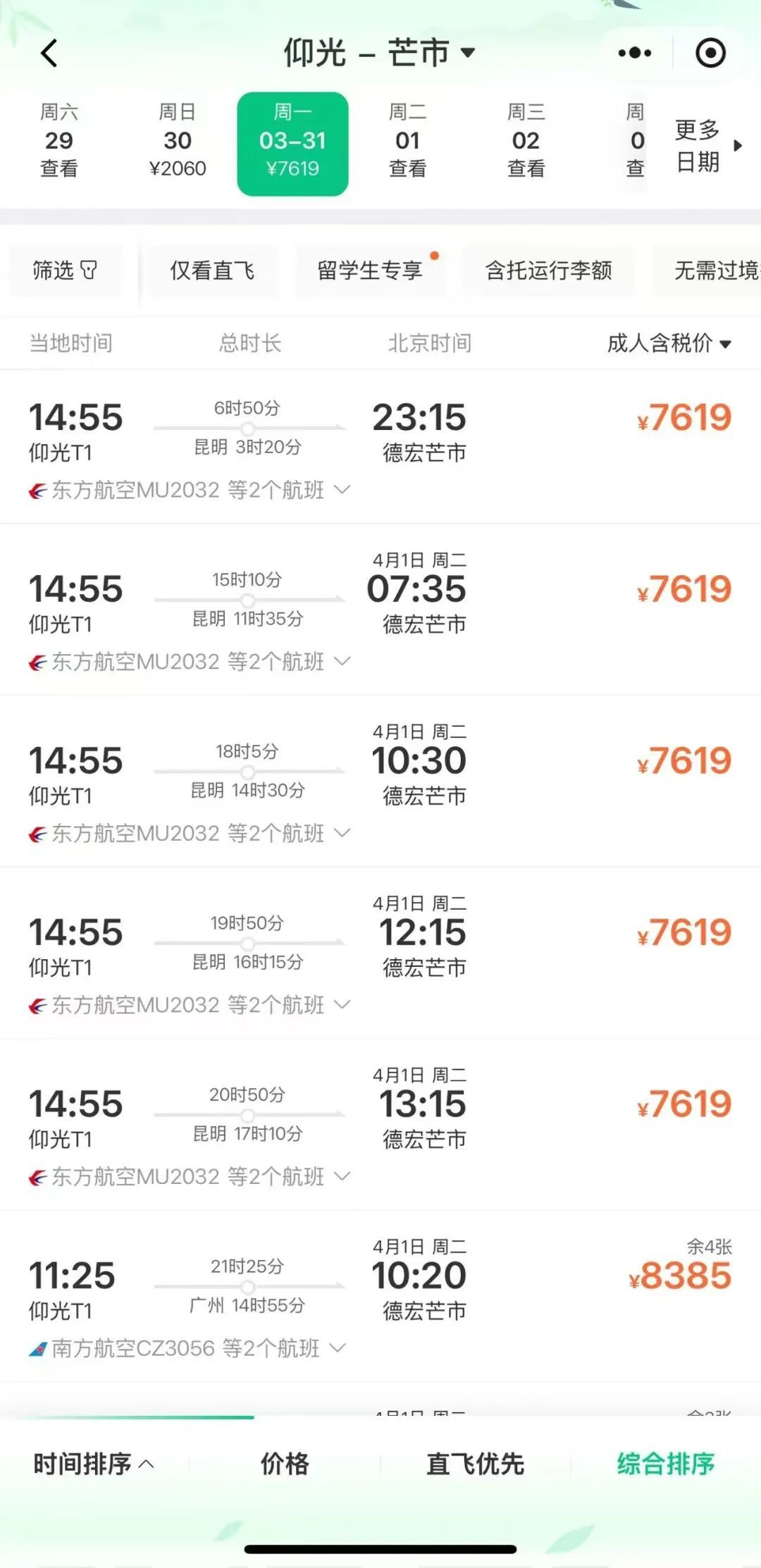
Task: Open 成人含税价 price type dropdown
Action: click(x=669, y=343)
